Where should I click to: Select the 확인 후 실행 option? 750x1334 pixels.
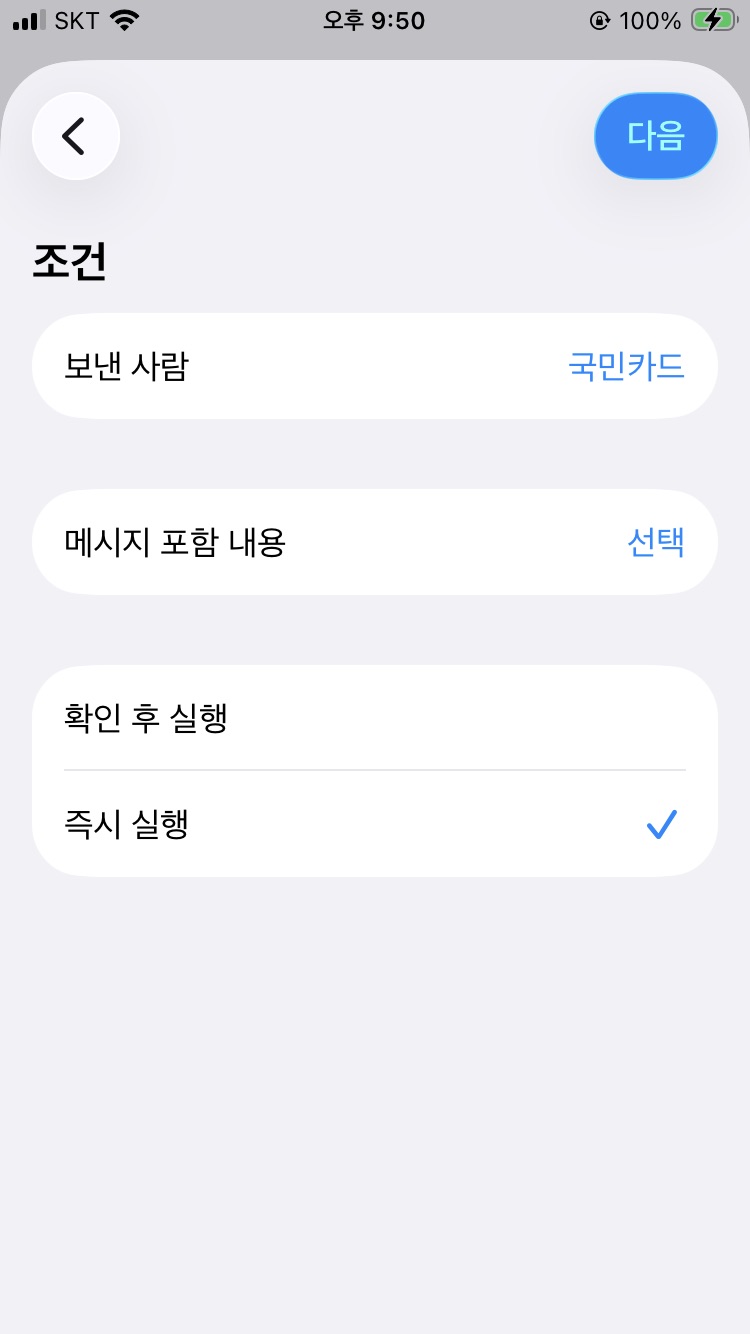point(374,718)
